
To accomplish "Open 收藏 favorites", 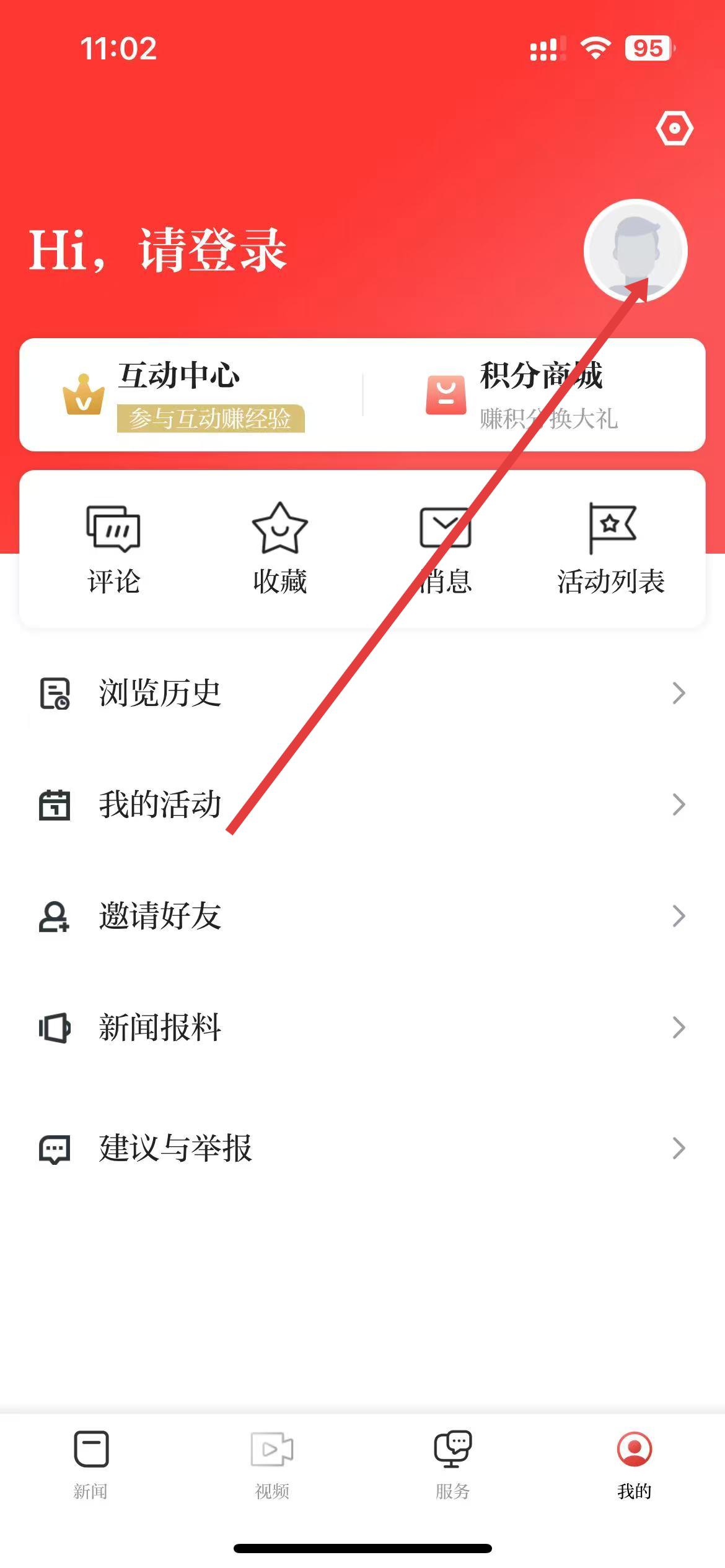I will [279, 548].
